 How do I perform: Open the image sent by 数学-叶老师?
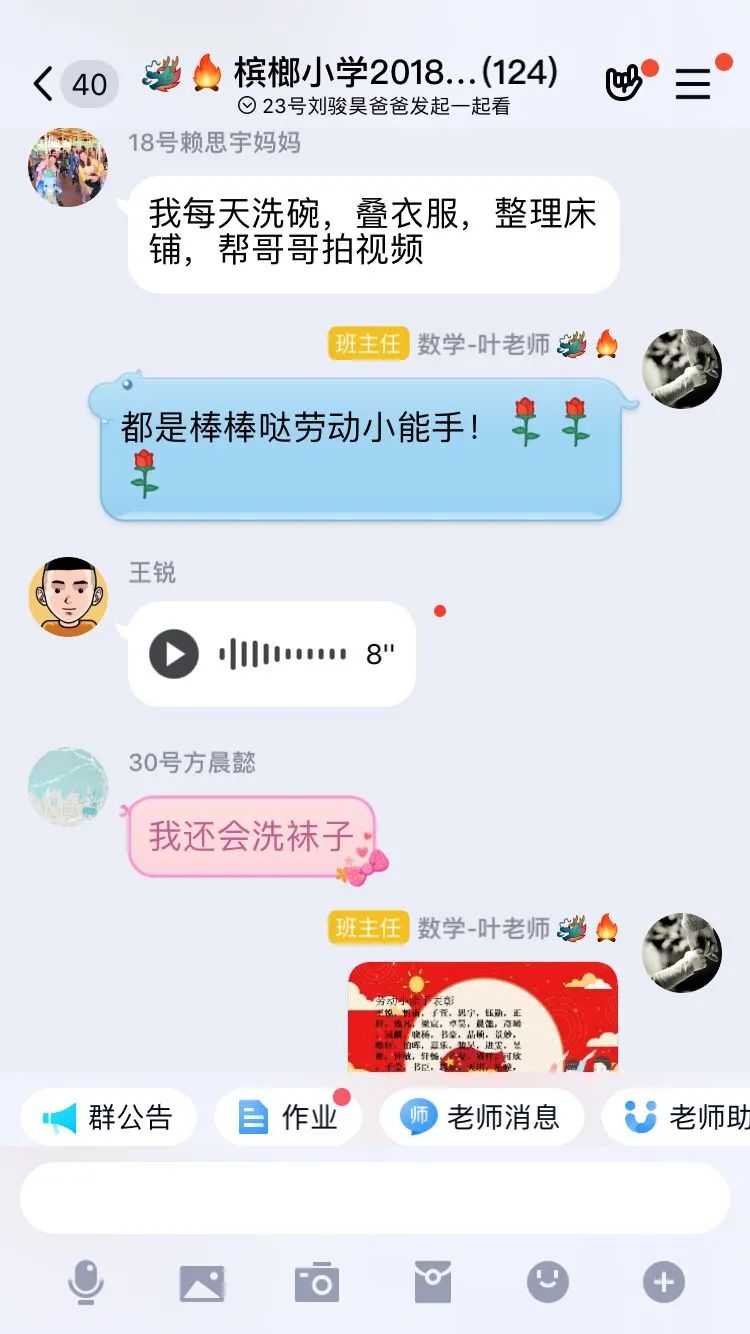pyautogui.click(x=483, y=1016)
